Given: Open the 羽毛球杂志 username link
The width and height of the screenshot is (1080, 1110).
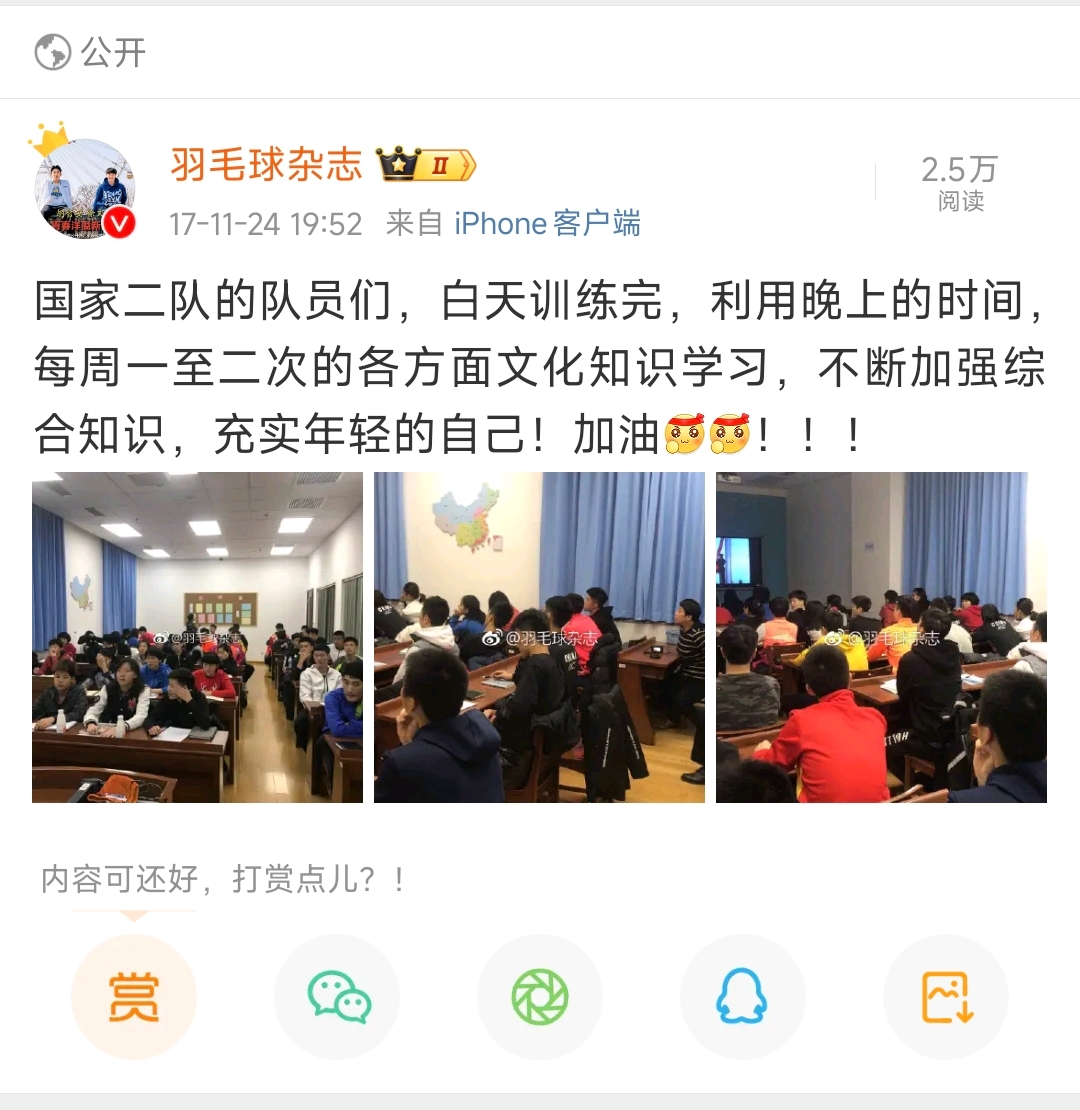Looking at the screenshot, I should (x=266, y=165).
